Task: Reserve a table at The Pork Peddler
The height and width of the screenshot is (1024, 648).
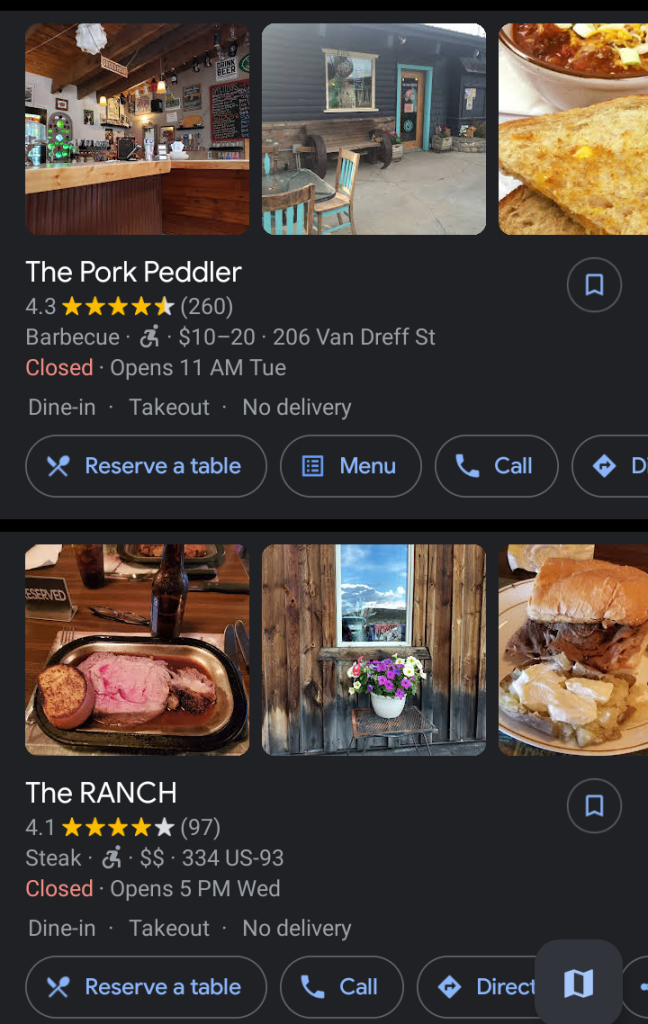Action: pos(146,466)
